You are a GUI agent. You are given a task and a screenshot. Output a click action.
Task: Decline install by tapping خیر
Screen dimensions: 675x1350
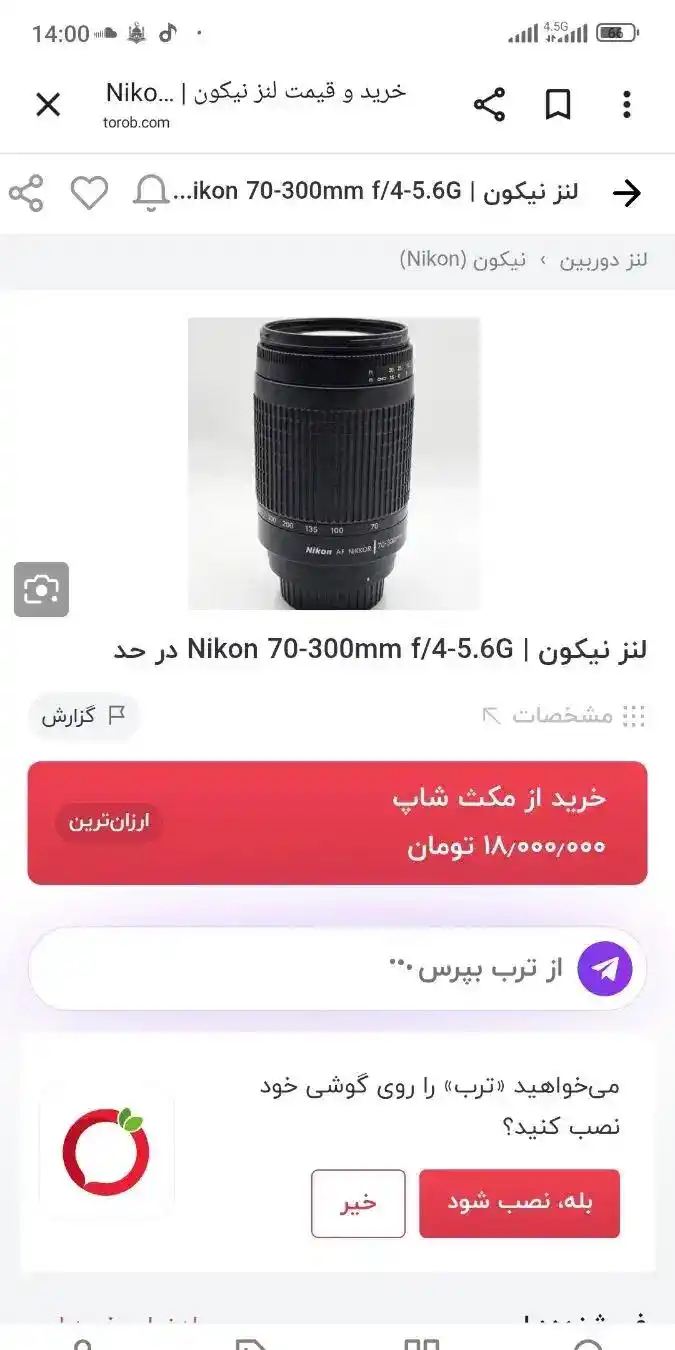click(x=358, y=1203)
